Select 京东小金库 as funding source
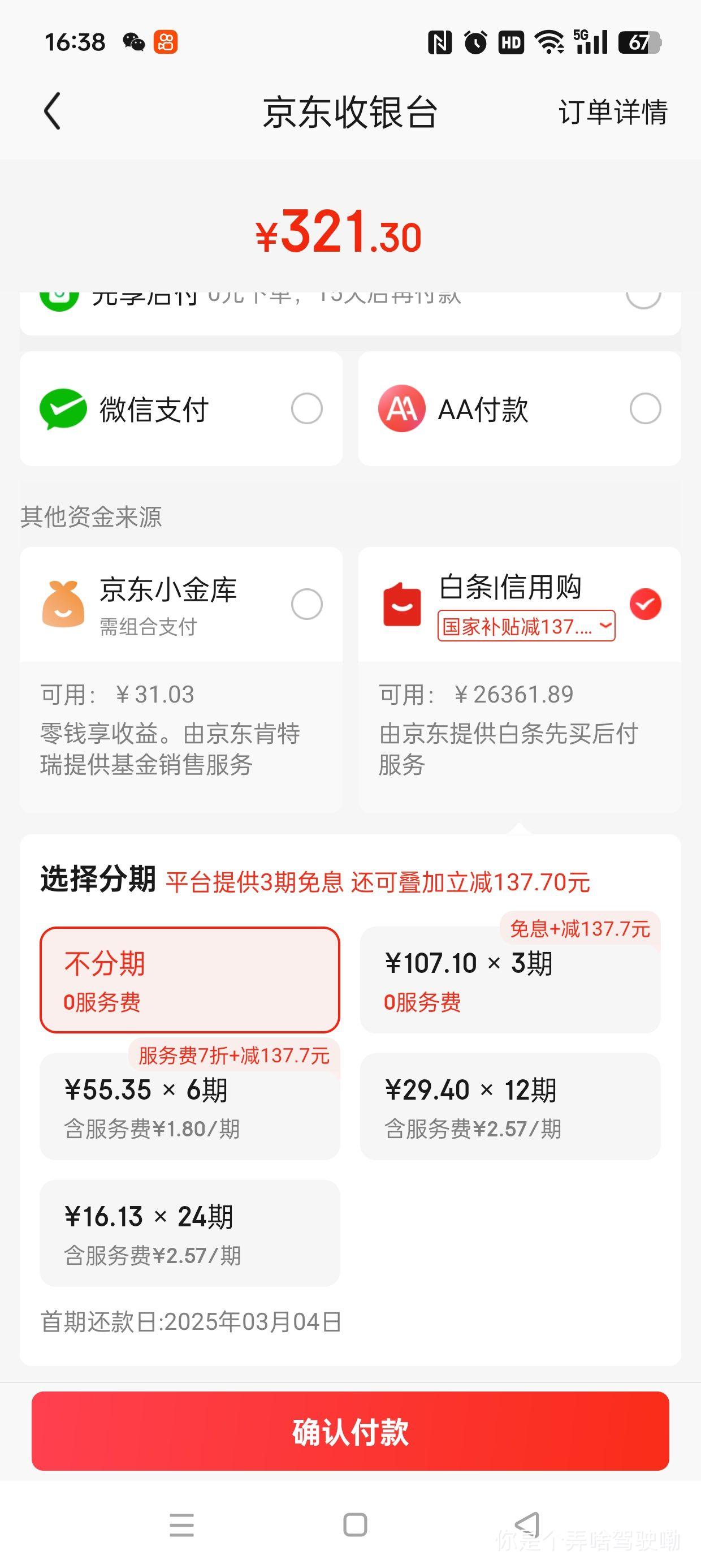The image size is (701, 1568). pos(181,605)
